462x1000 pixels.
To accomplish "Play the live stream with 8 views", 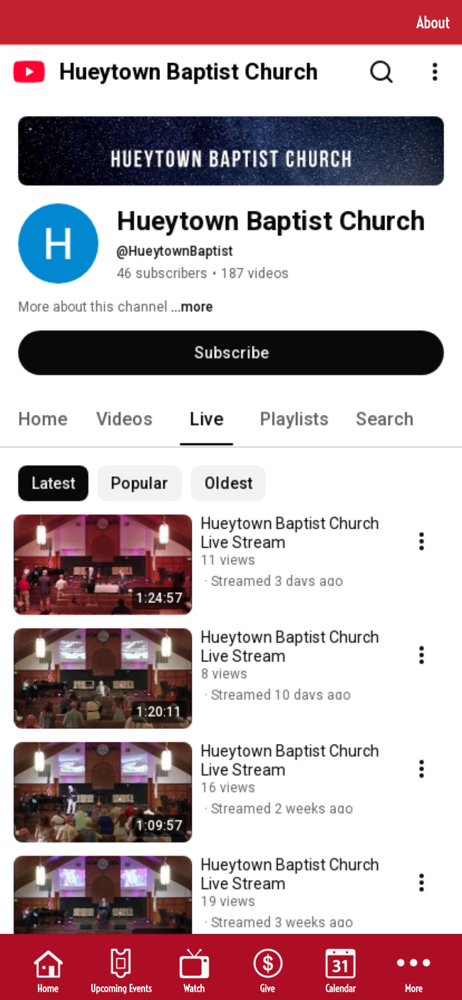I will click(103, 678).
